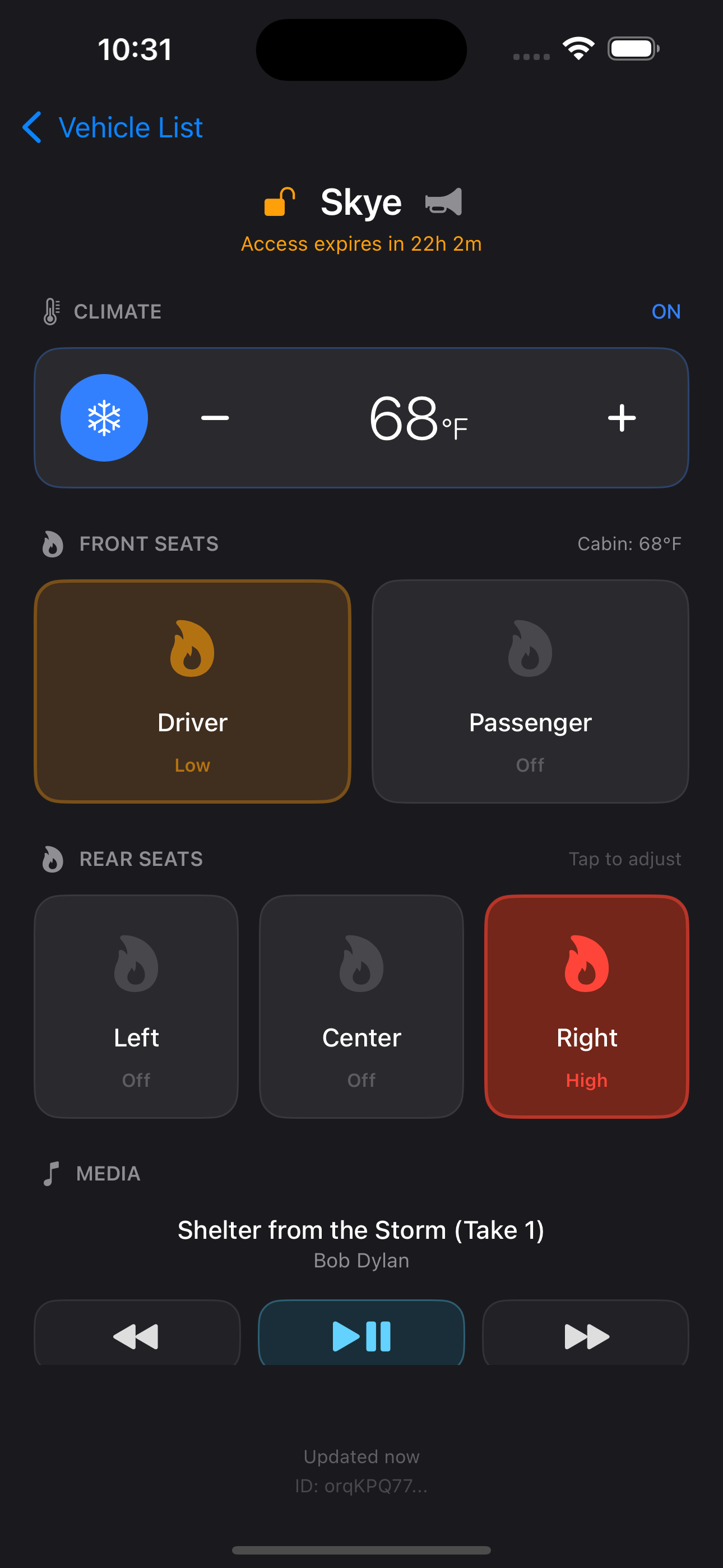723x1568 pixels.
Task: Tap the flame icon next to REAR SEATS
Action: click(x=54, y=859)
